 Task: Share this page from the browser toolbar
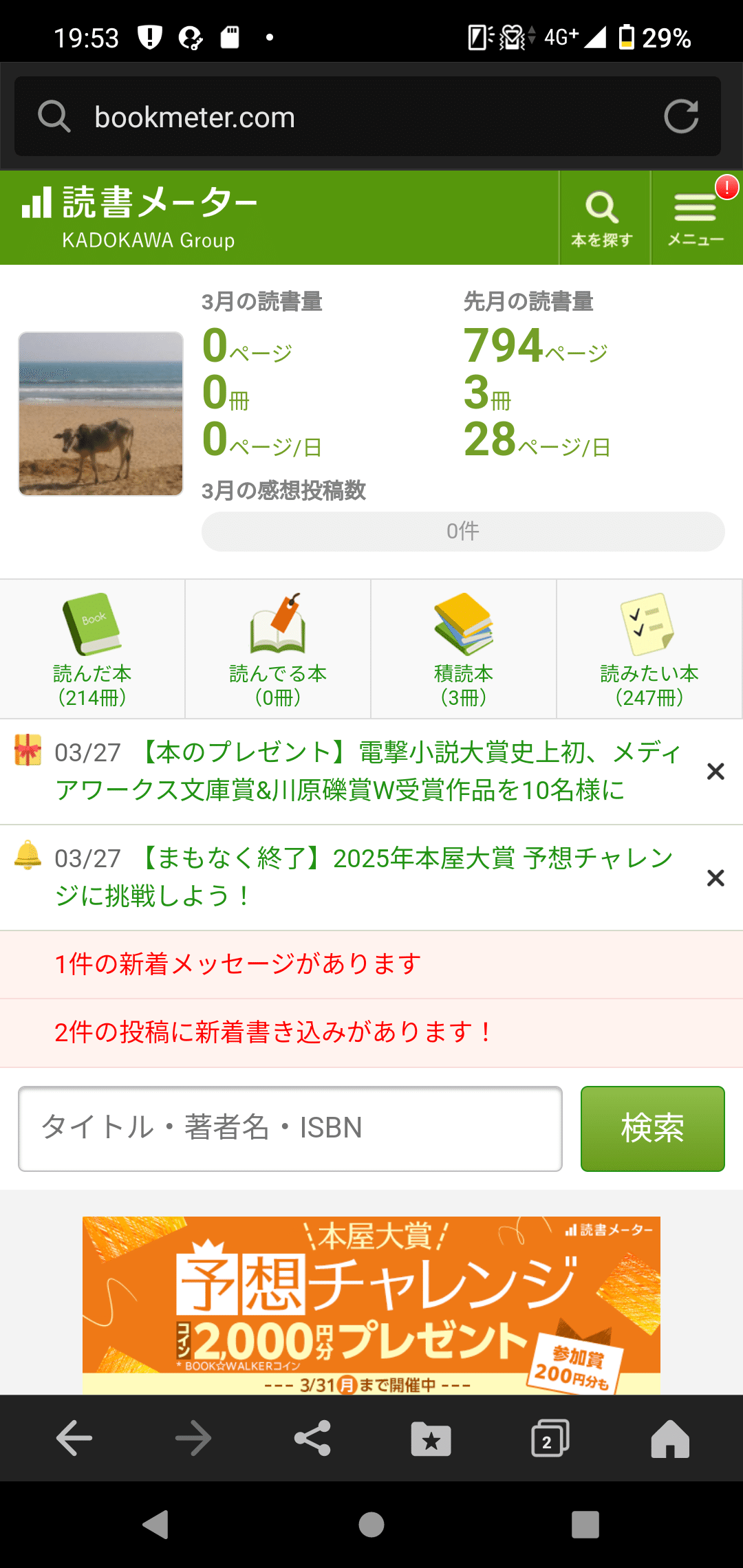pos(312,1438)
